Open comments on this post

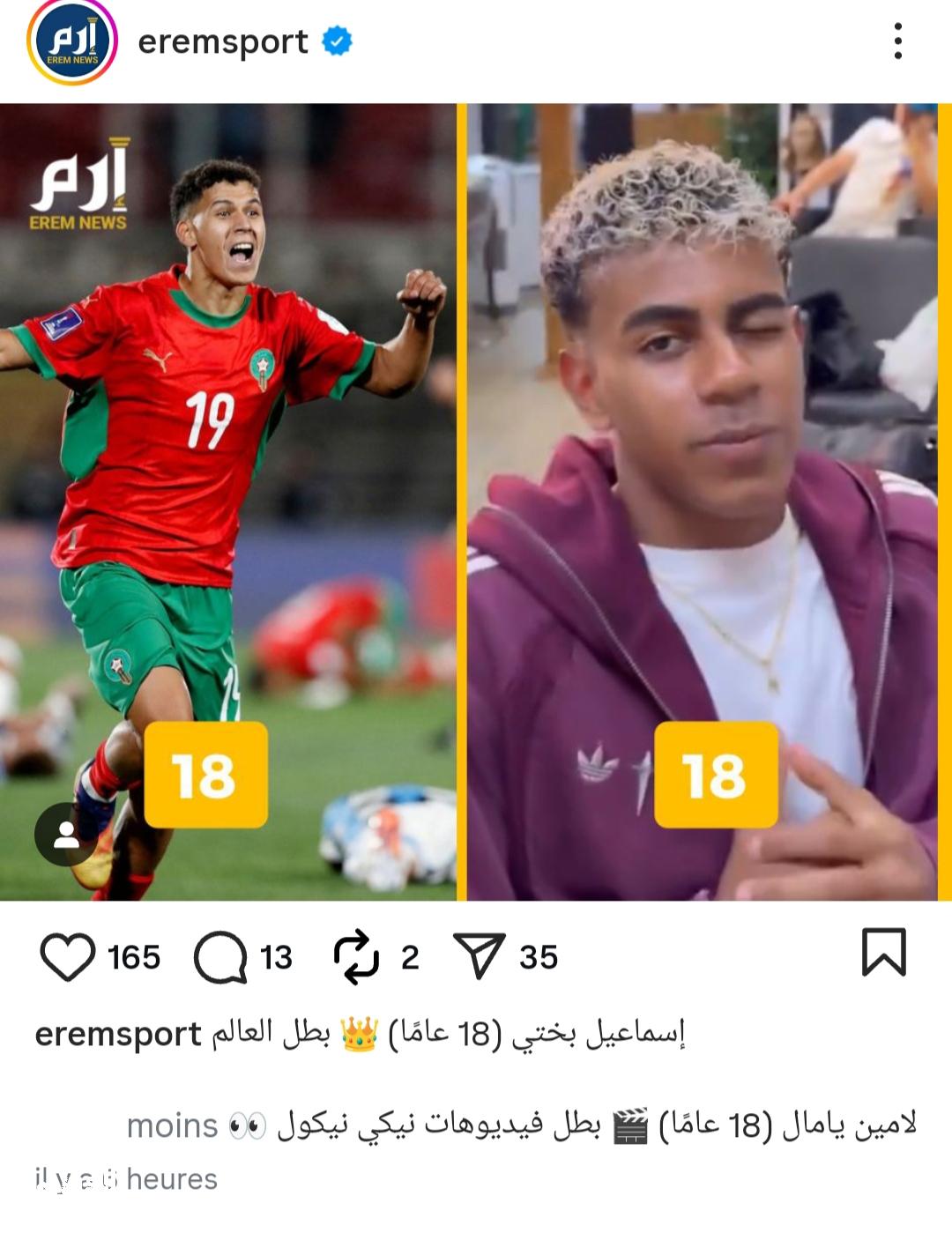pyautogui.click(x=220, y=957)
